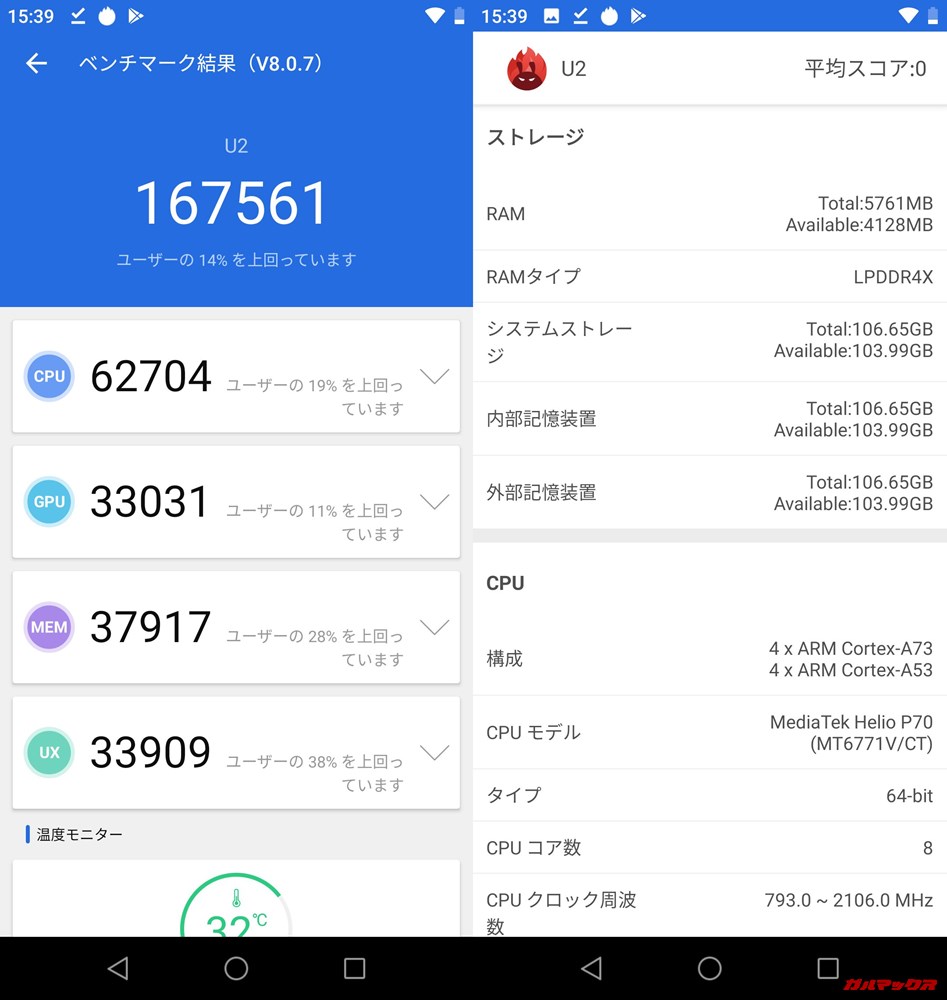Viewport: 947px width, 1000px height.
Task: Expand the UX score details
Action: pos(435,753)
